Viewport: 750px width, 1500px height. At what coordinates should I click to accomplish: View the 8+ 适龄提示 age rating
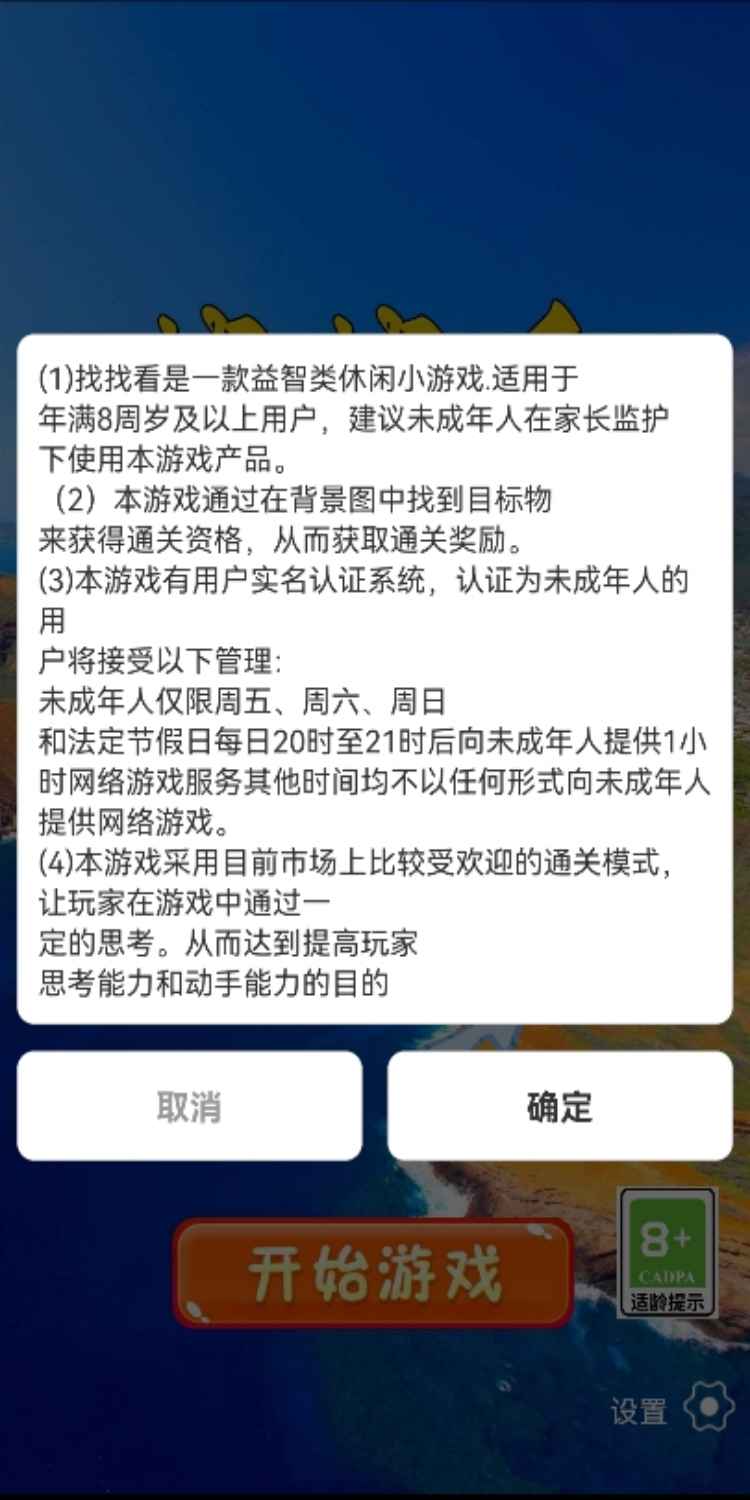[667, 1252]
